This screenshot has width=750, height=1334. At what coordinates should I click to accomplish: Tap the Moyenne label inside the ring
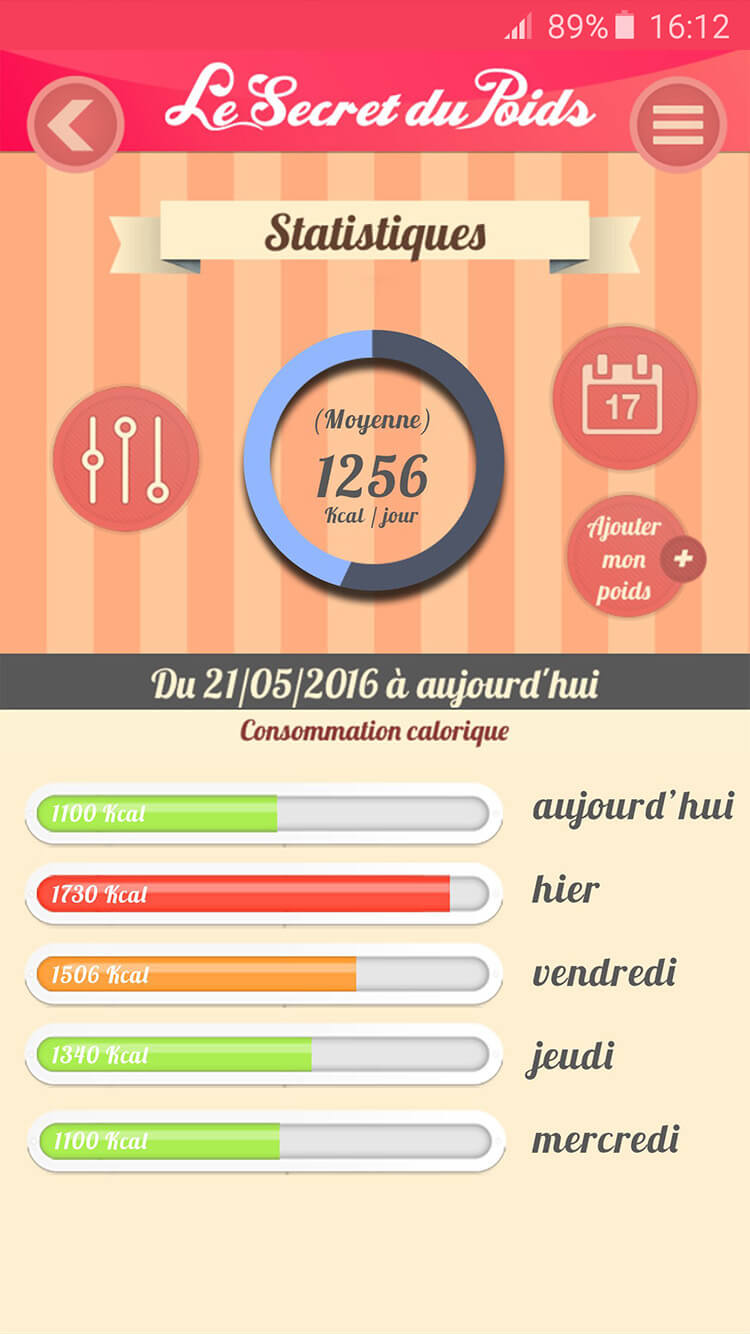click(373, 423)
